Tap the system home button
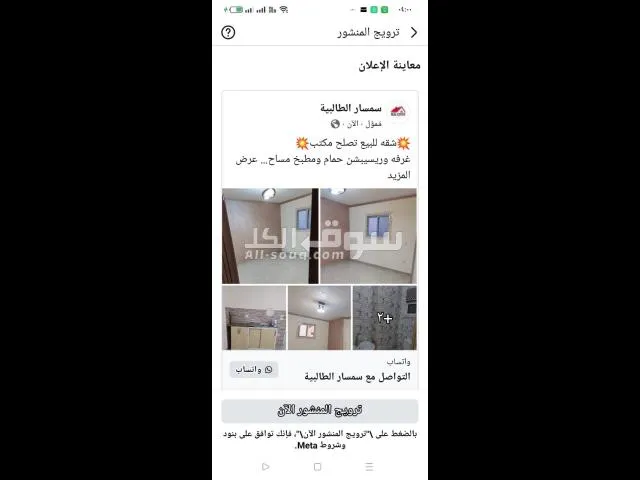This screenshot has height=480, width=640. 317,466
